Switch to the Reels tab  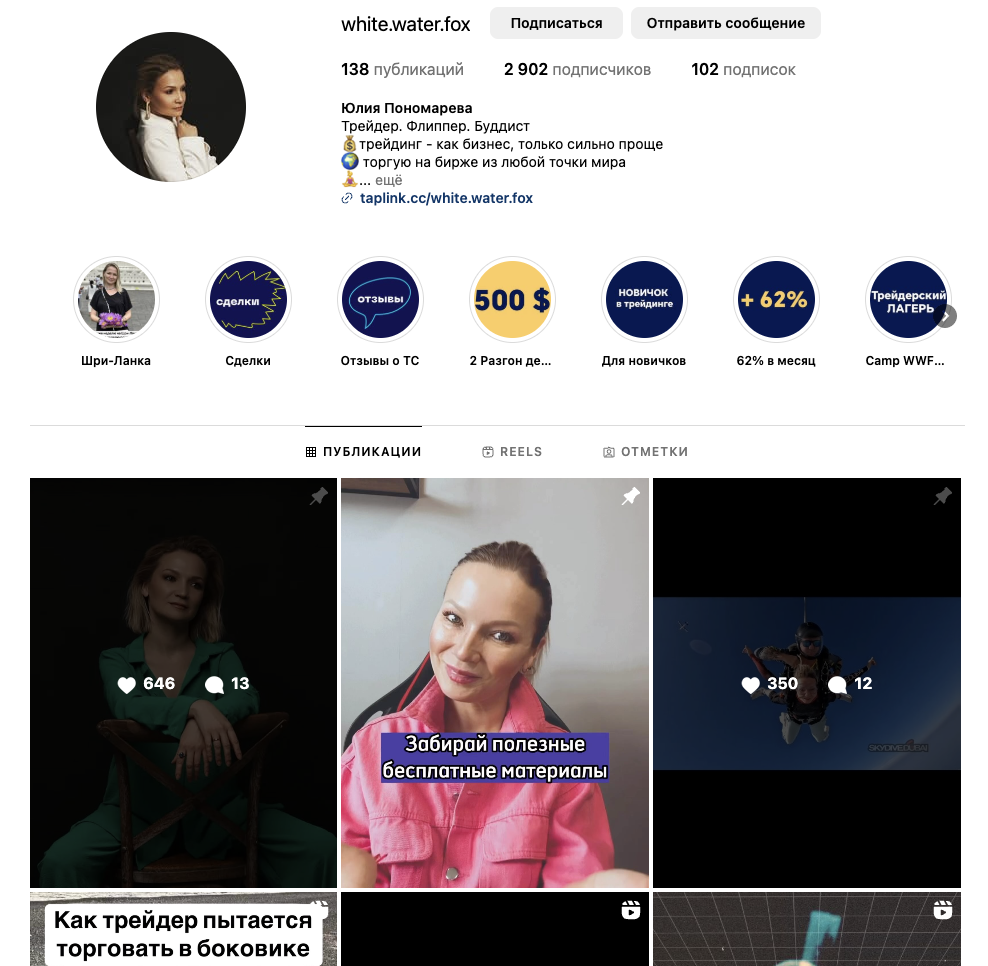pyautogui.click(x=512, y=452)
